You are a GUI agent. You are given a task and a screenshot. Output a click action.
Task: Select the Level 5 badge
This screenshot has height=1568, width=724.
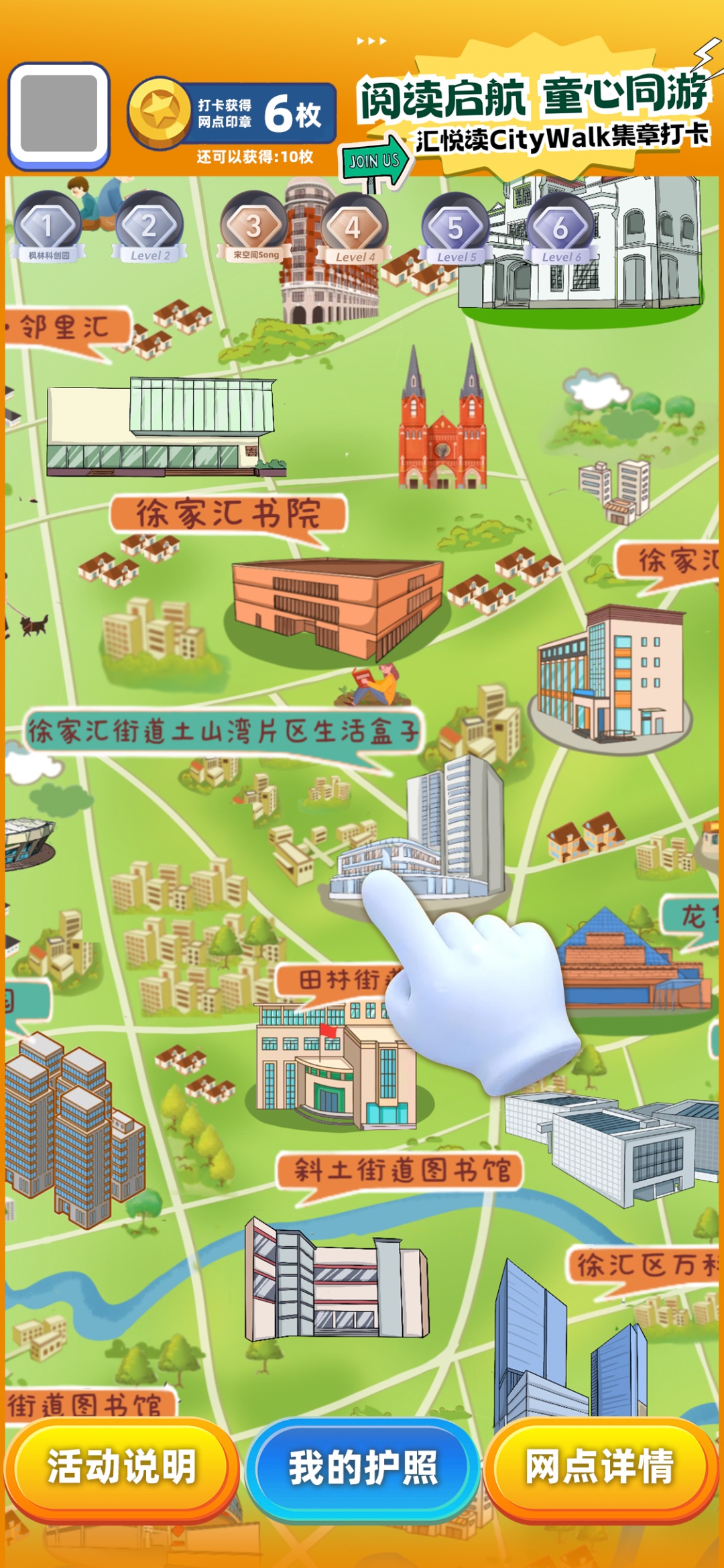(456, 229)
